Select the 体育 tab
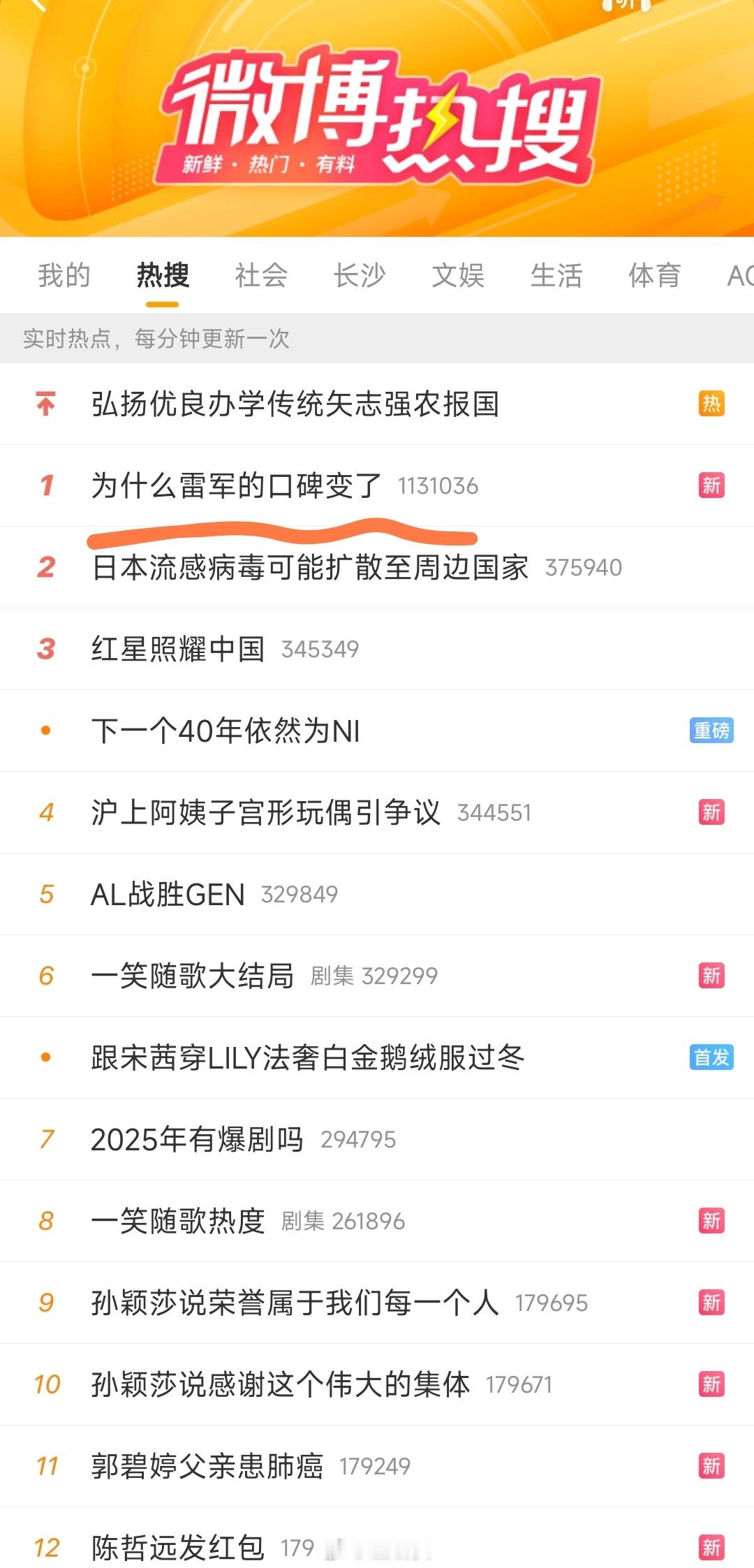Image resolution: width=754 pixels, height=1568 pixels. tap(654, 275)
